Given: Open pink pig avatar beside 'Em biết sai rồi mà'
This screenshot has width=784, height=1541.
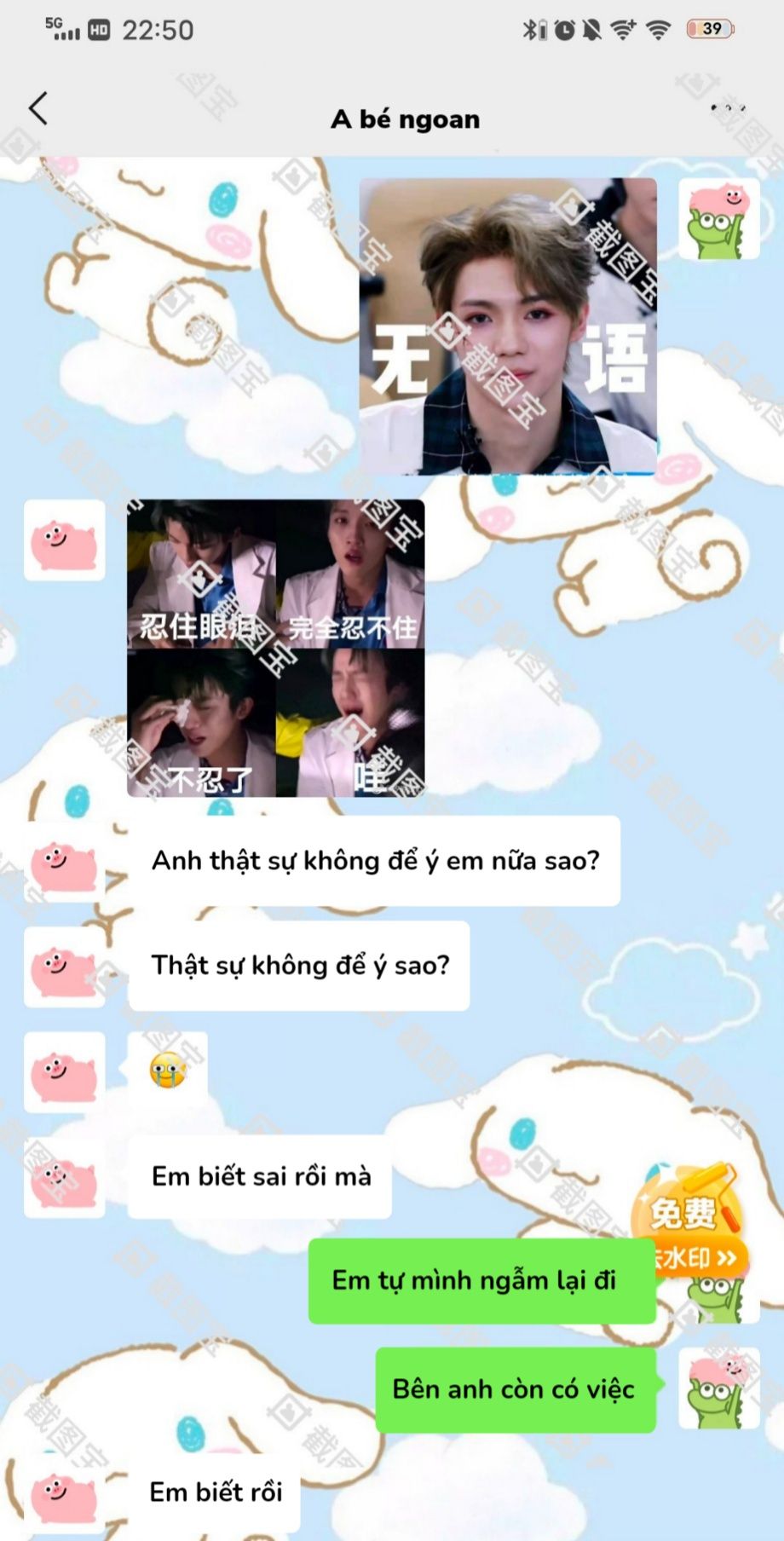Looking at the screenshot, I should coord(65,1177).
